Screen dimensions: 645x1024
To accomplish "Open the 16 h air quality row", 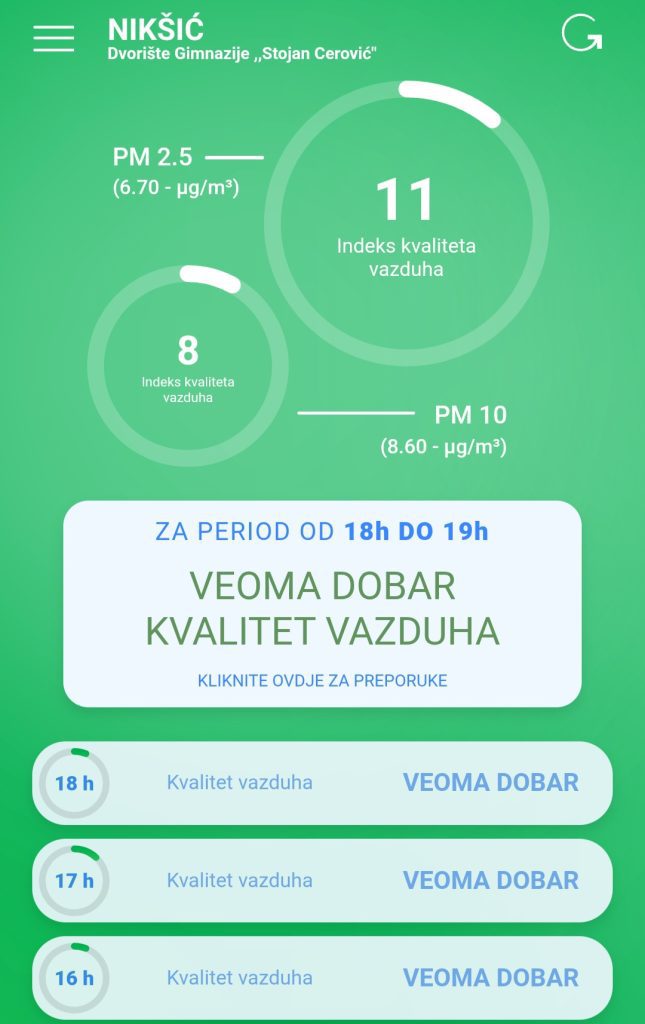I will click(x=322, y=978).
